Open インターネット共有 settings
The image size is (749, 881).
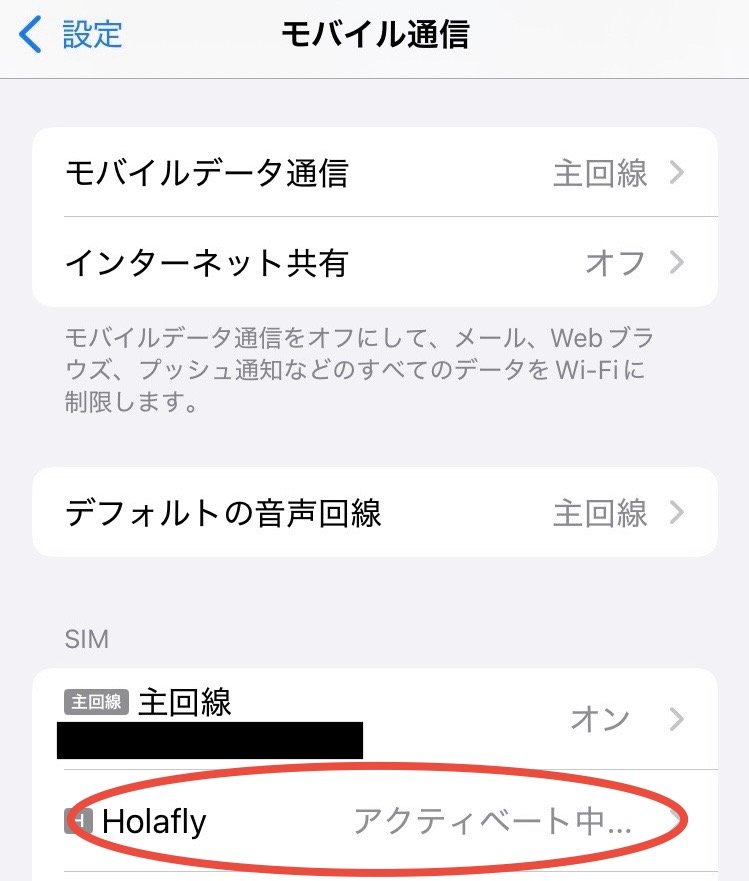374,263
